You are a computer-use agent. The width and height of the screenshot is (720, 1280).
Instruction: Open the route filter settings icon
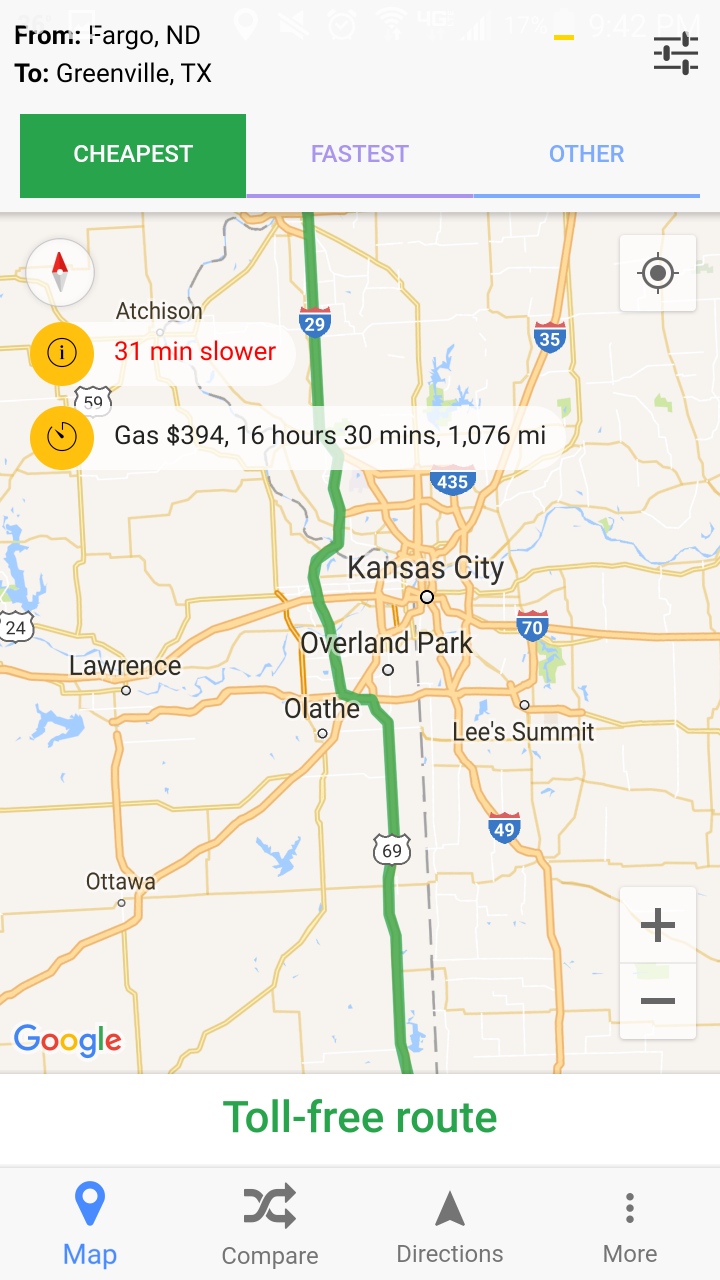pyautogui.click(x=676, y=53)
